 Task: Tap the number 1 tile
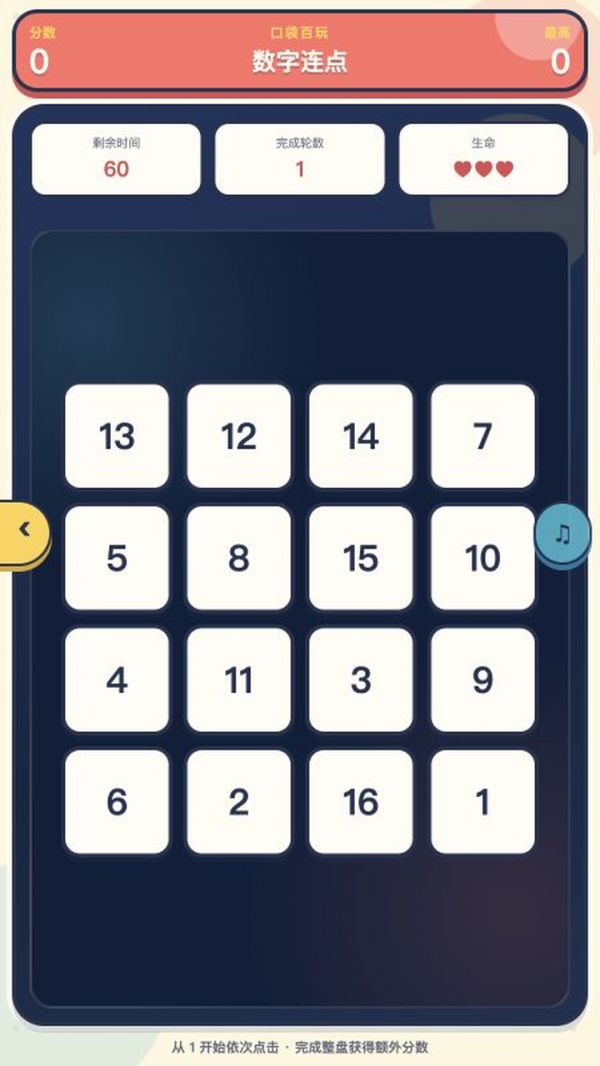(x=482, y=802)
